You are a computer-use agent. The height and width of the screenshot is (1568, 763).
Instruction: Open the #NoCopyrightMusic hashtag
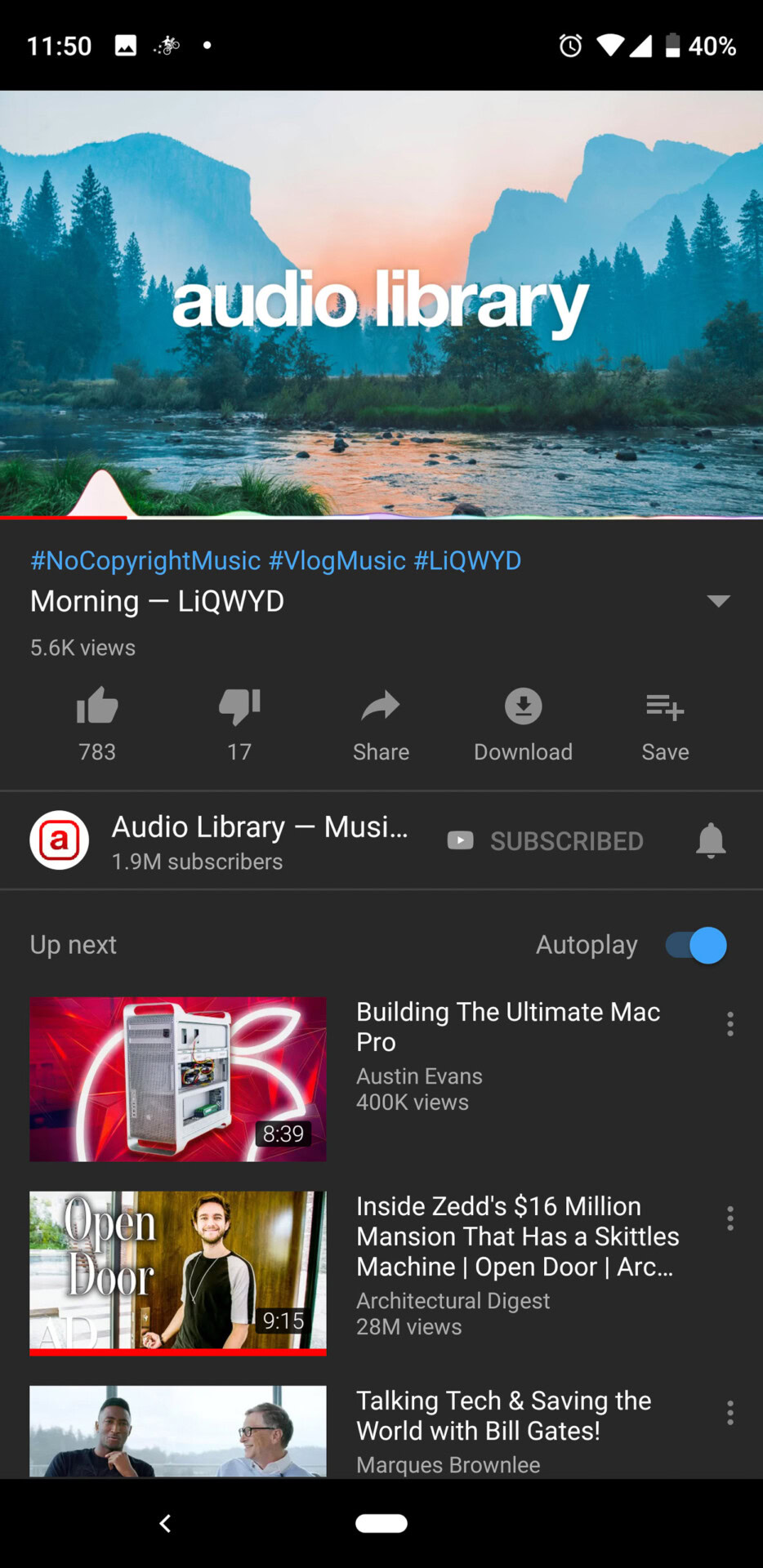click(x=145, y=561)
